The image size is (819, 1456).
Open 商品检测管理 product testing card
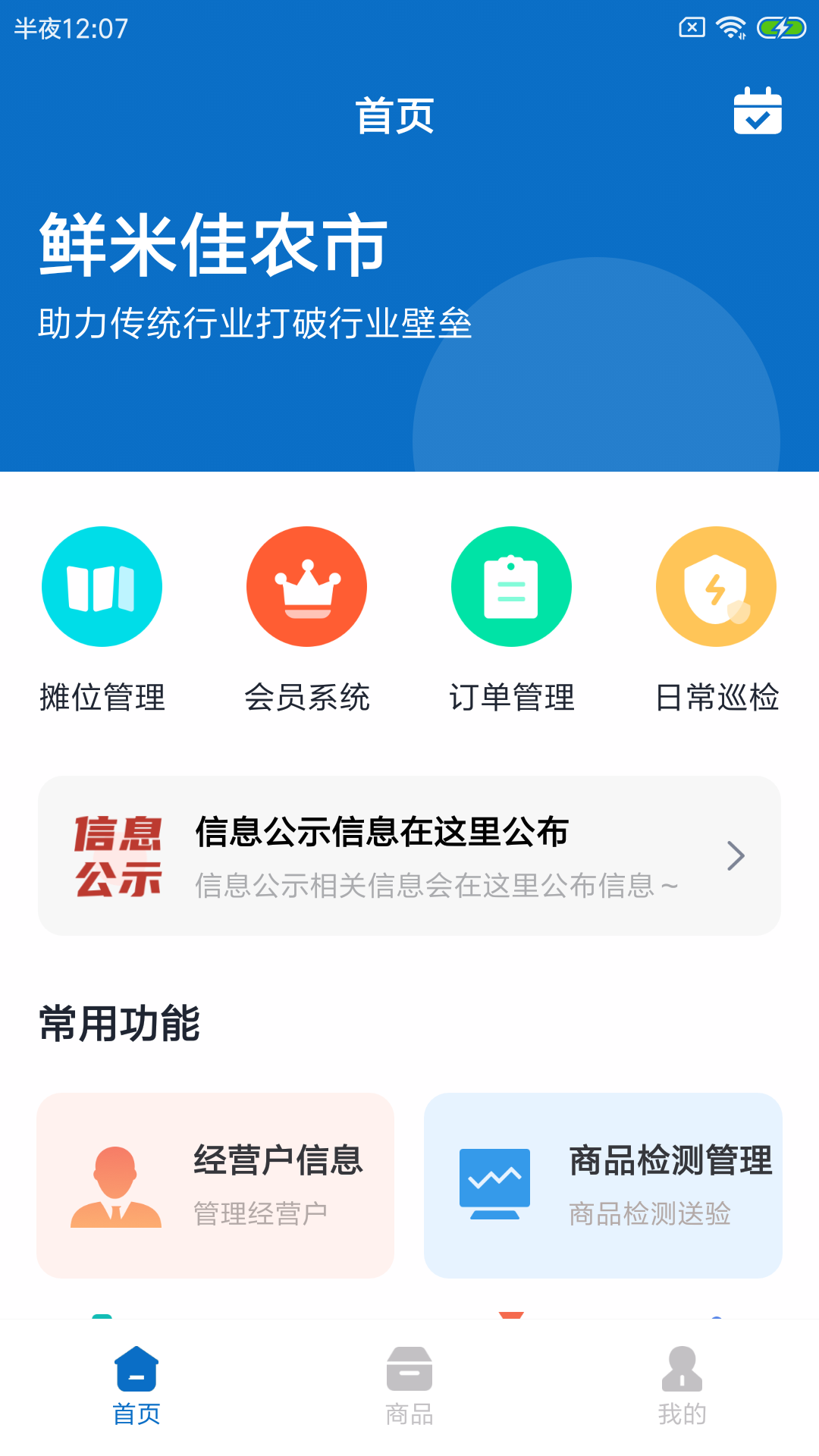[x=603, y=1185]
